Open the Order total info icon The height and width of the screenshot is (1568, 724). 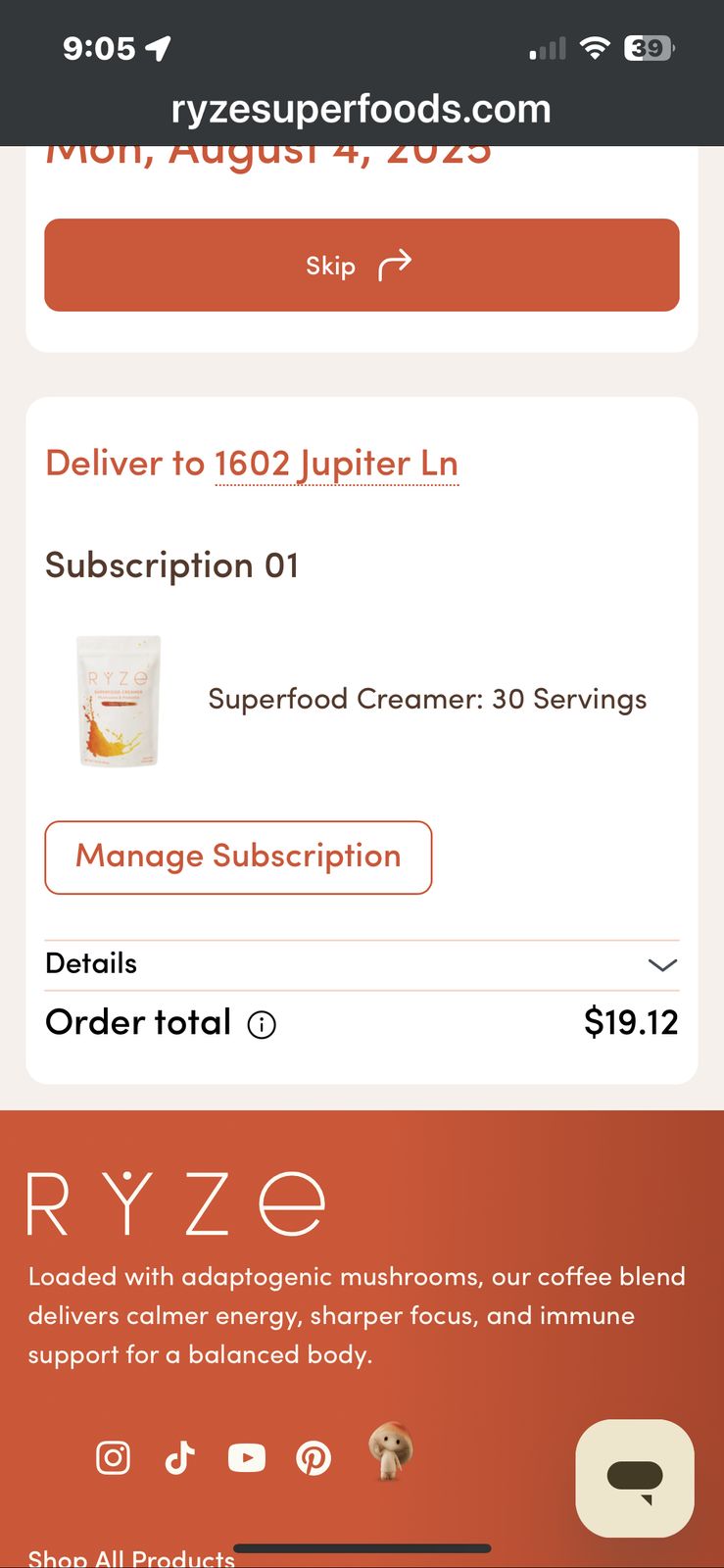point(262,1025)
